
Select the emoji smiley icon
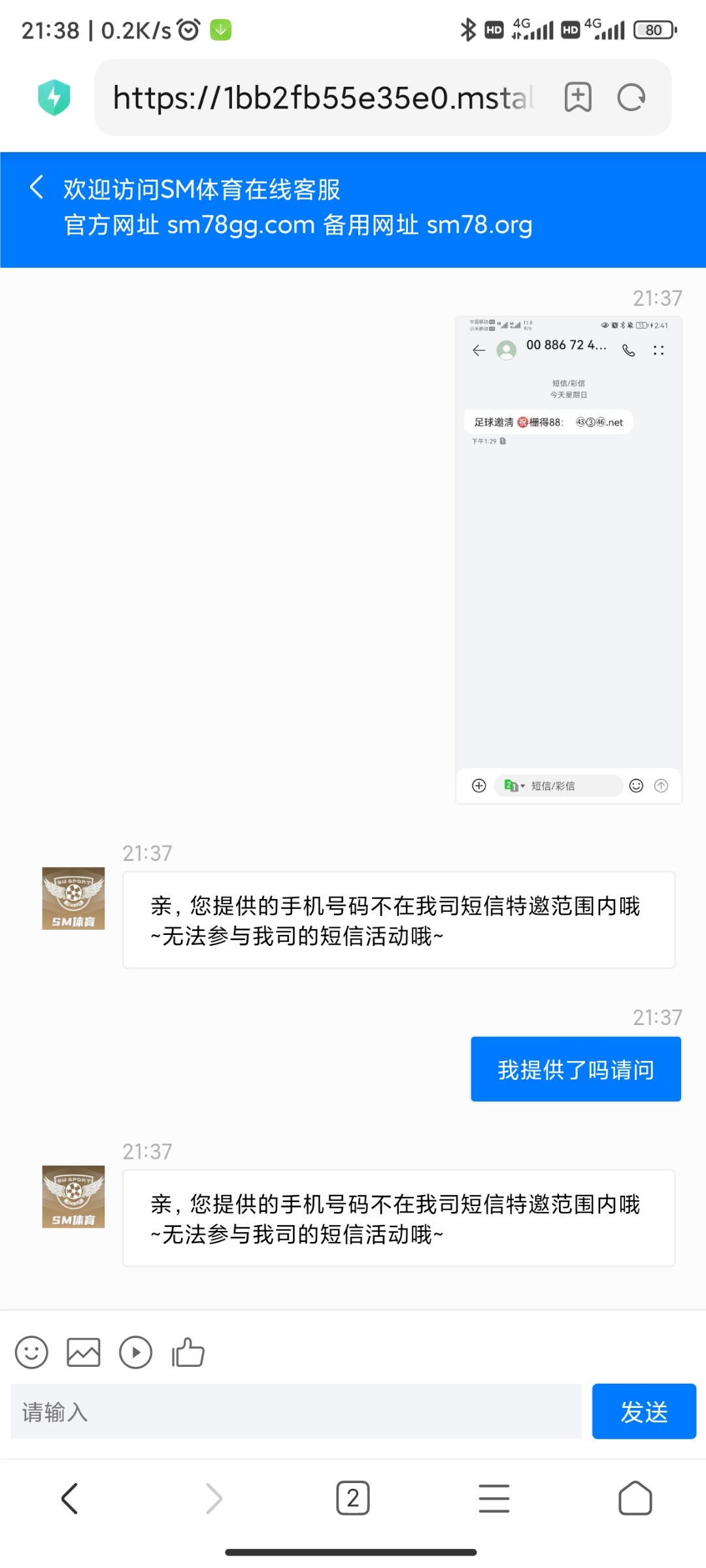point(31,1352)
